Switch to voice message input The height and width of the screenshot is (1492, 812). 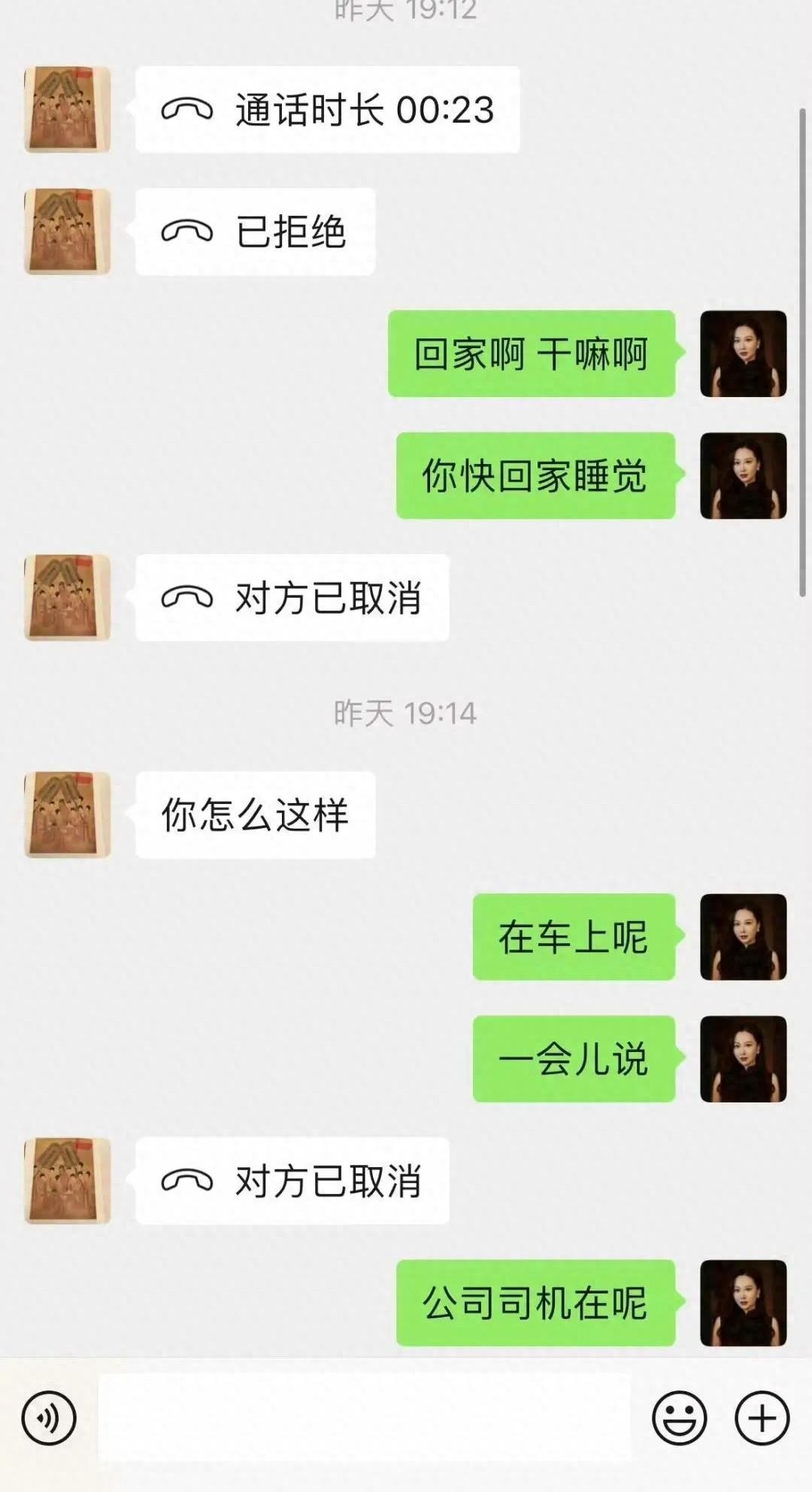click(x=49, y=1418)
